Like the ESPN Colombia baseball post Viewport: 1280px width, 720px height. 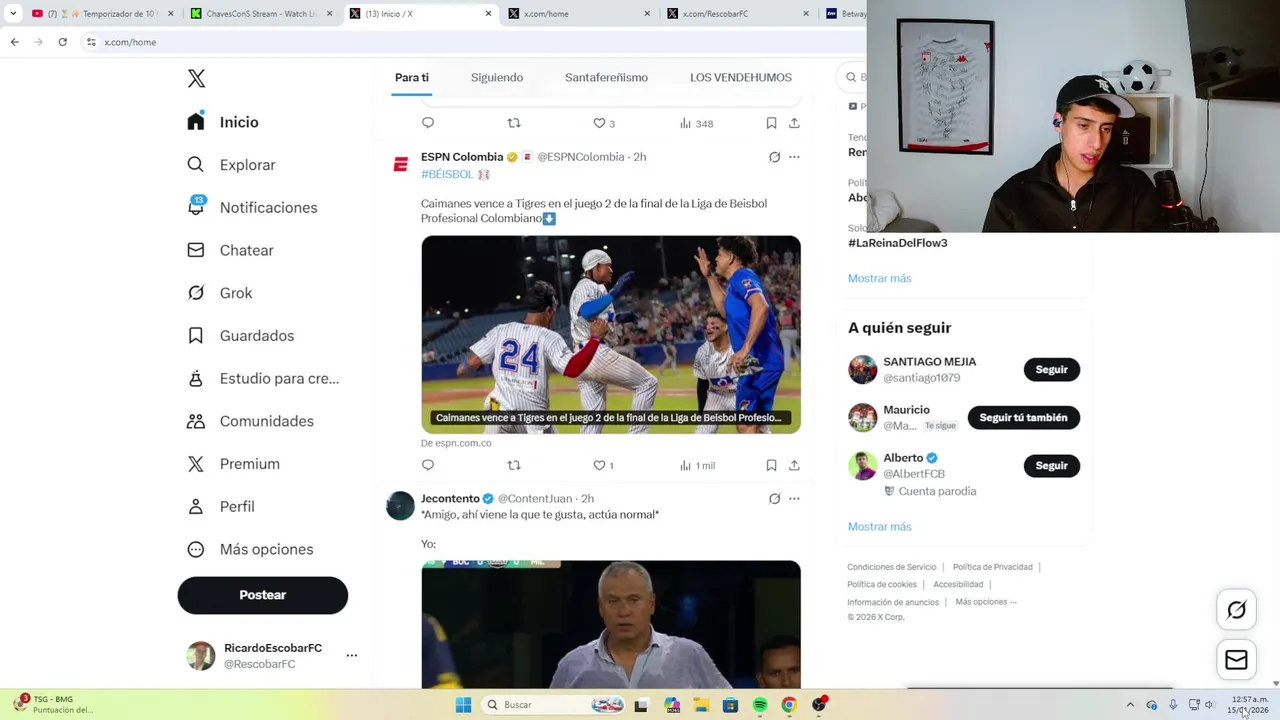click(600, 465)
